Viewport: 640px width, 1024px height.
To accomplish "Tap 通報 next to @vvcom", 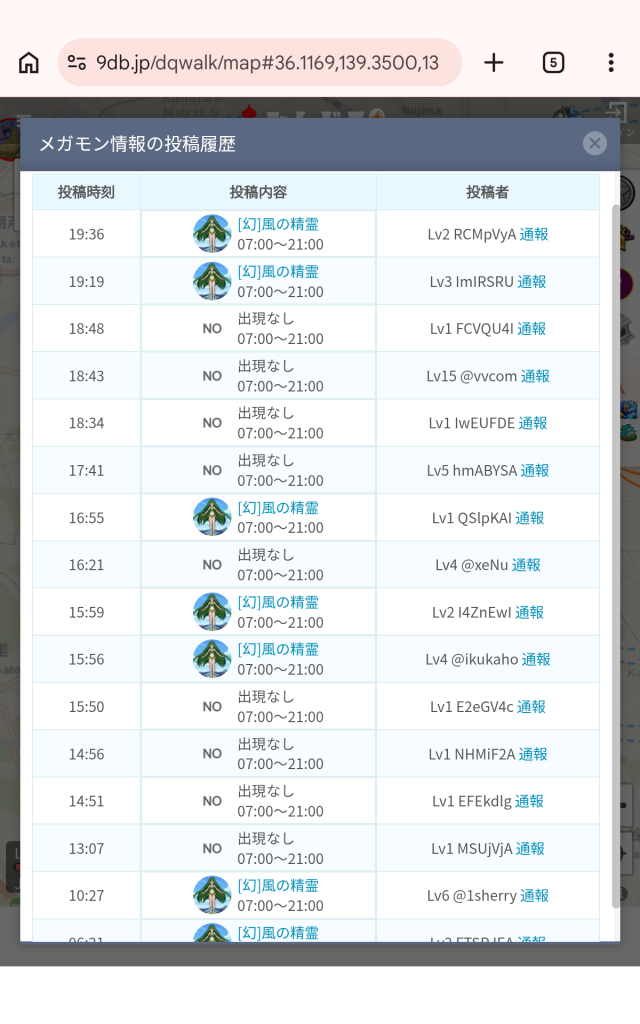I will (x=535, y=376).
